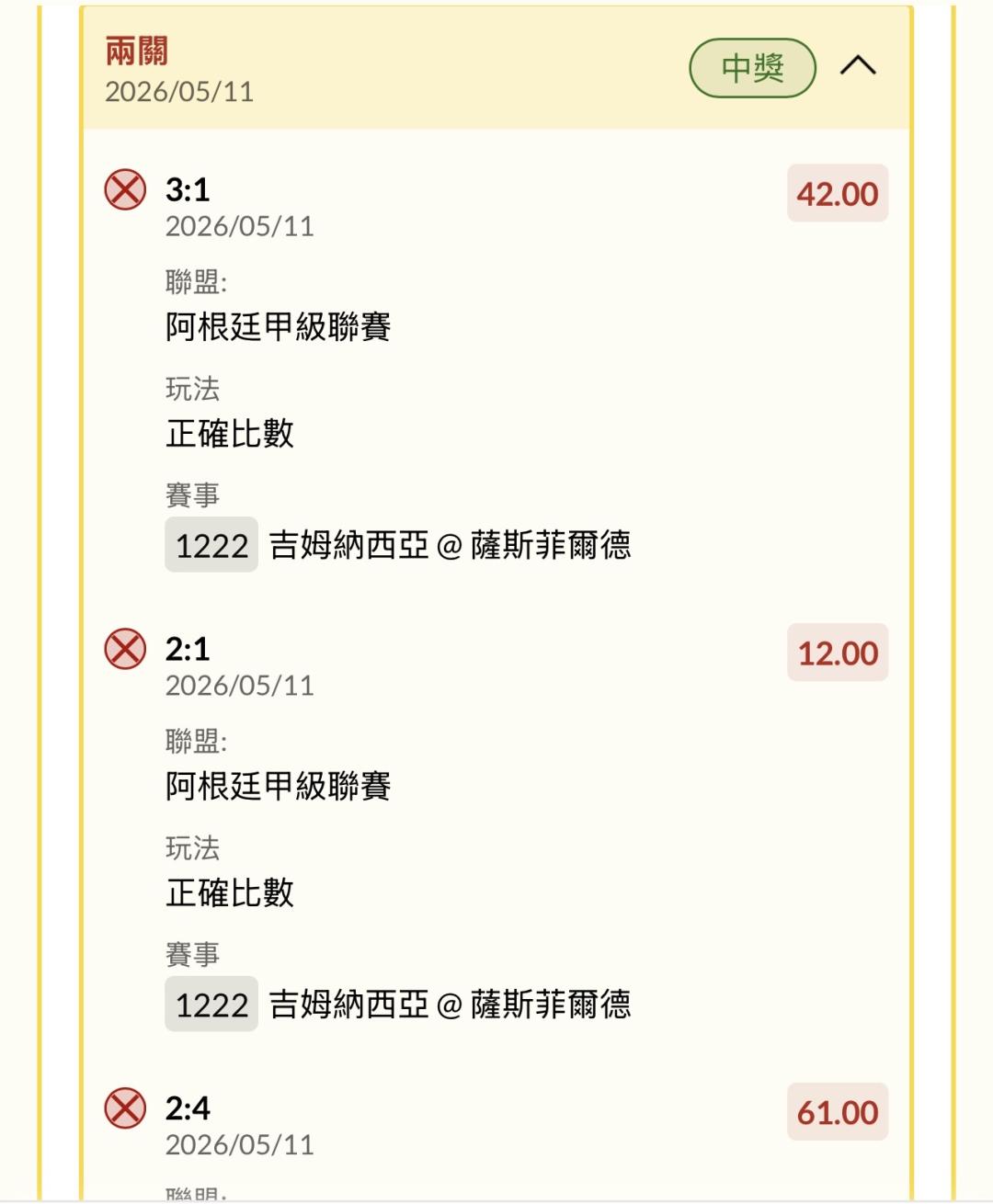Viewport: 993px width, 1204px height.
Task: Collapse the 兩關 bet card with the chevron
Action: [x=858, y=67]
